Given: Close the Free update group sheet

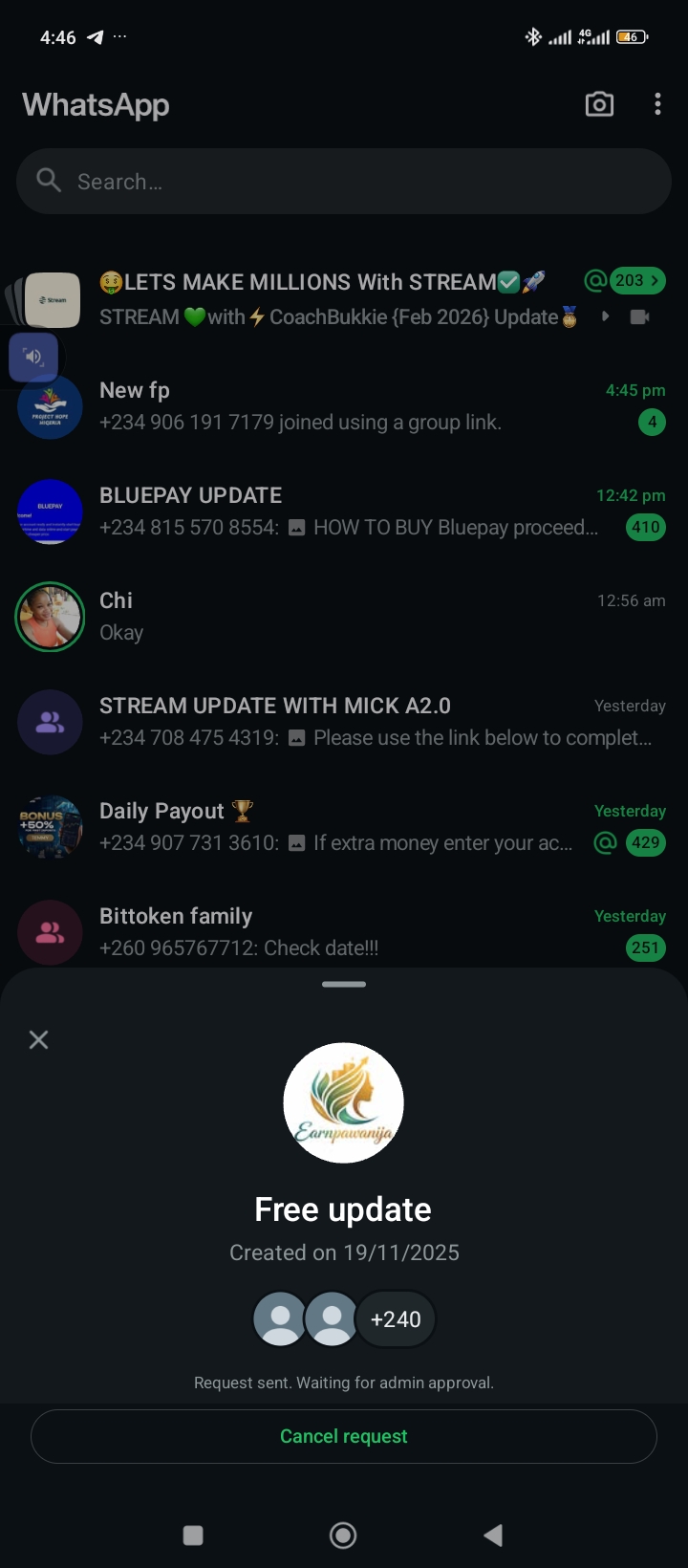Looking at the screenshot, I should point(38,1039).
